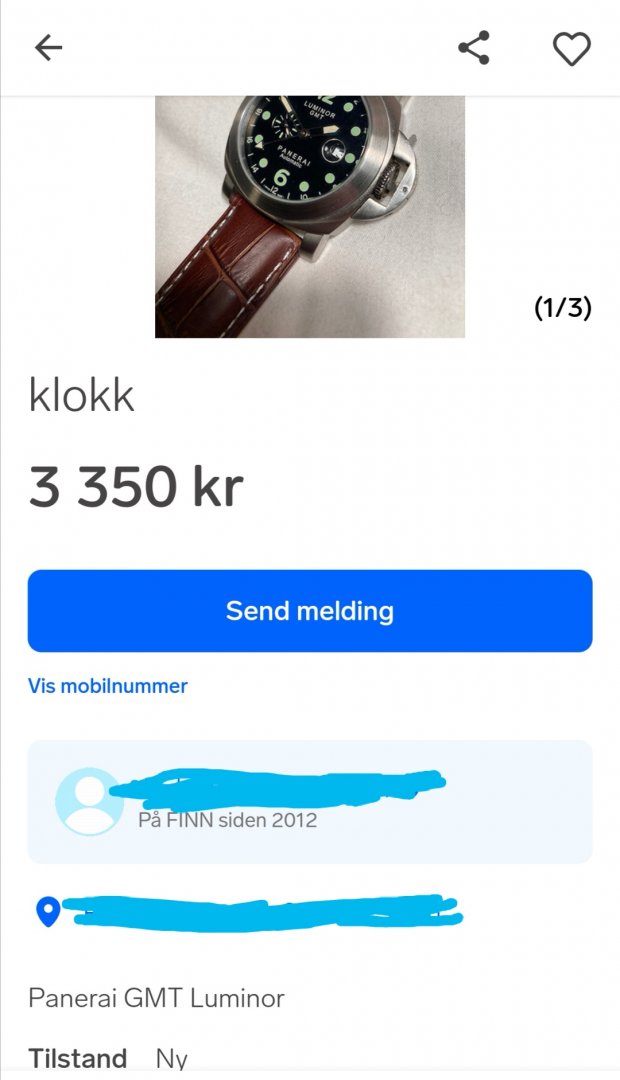The height and width of the screenshot is (1080, 620).
Task: Tap the Send melding button
Action: tap(310, 611)
